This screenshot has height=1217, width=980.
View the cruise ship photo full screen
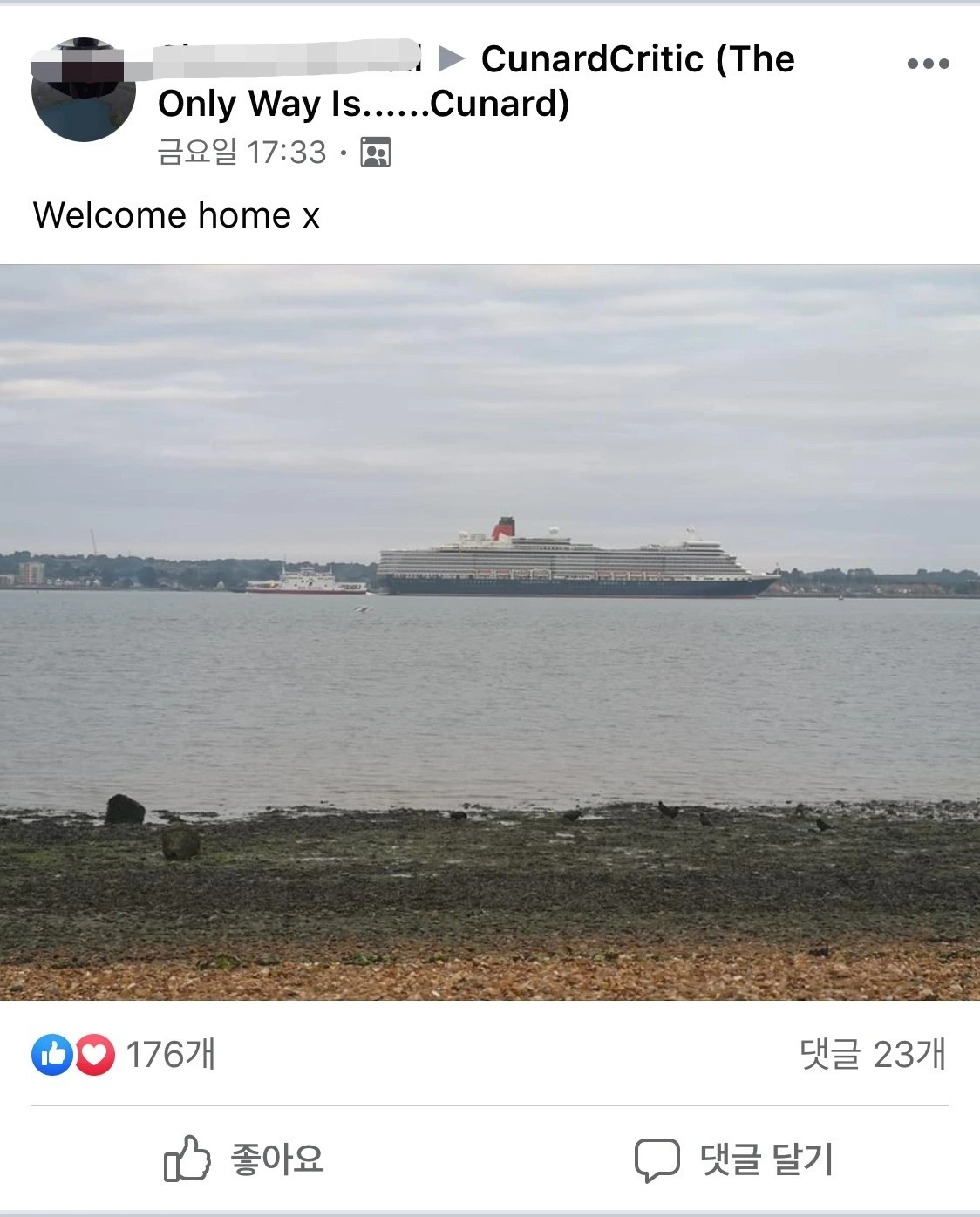pos(490,633)
